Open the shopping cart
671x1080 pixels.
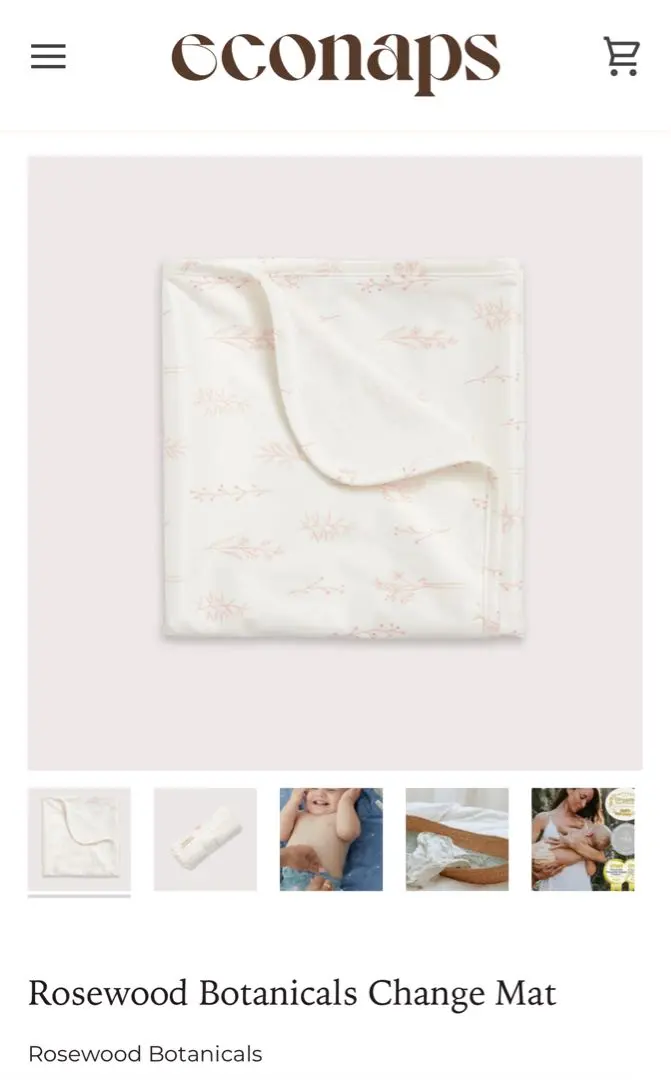(621, 57)
